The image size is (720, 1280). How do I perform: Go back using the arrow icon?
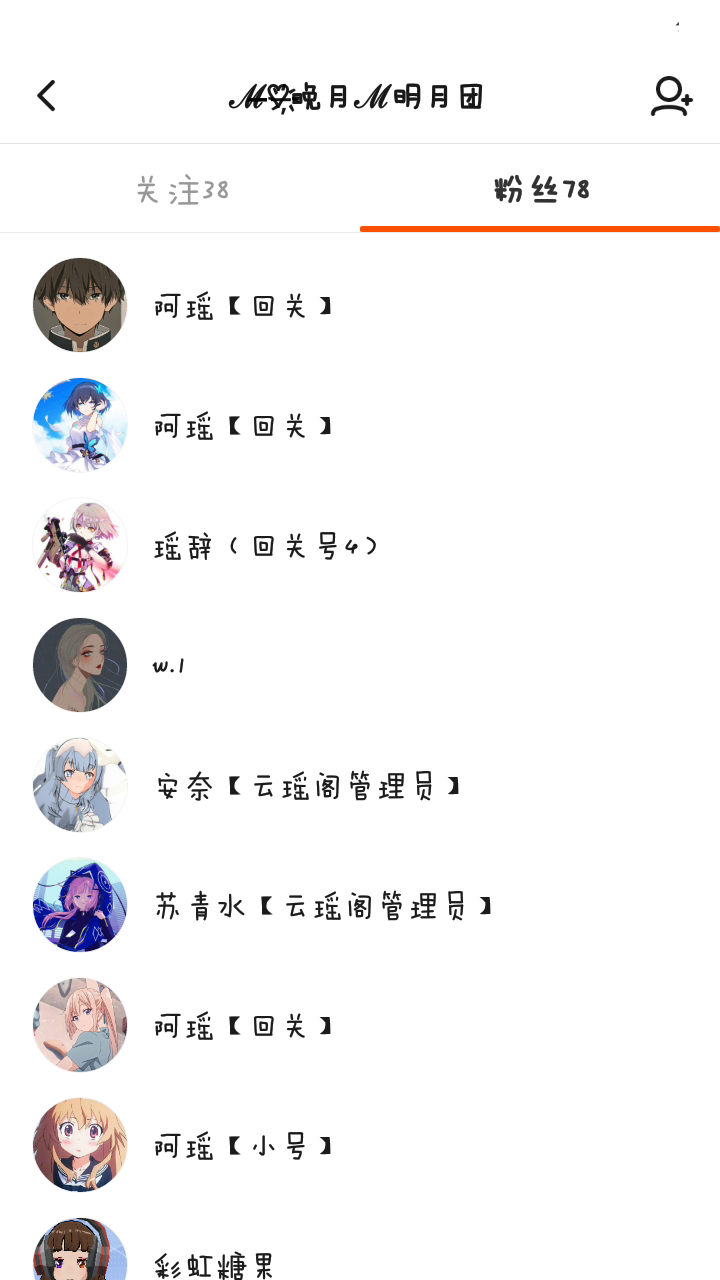[x=46, y=96]
